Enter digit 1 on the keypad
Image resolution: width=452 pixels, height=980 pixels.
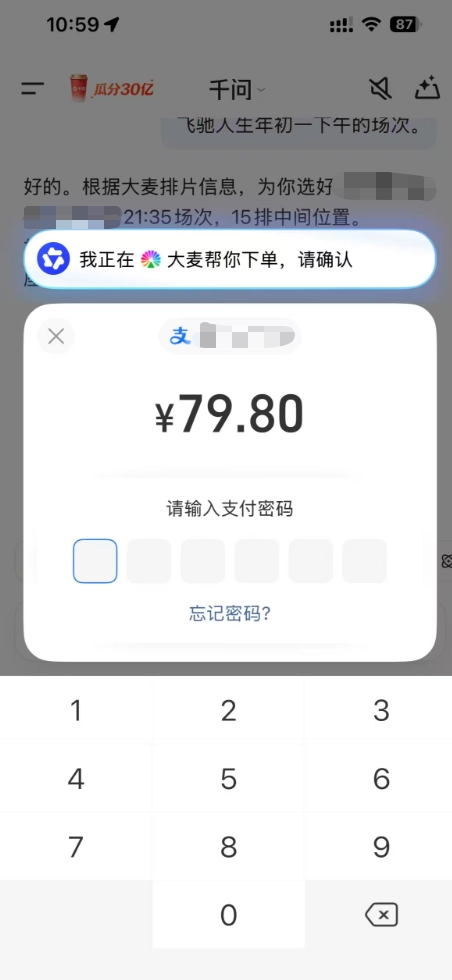[x=76, y=711]
